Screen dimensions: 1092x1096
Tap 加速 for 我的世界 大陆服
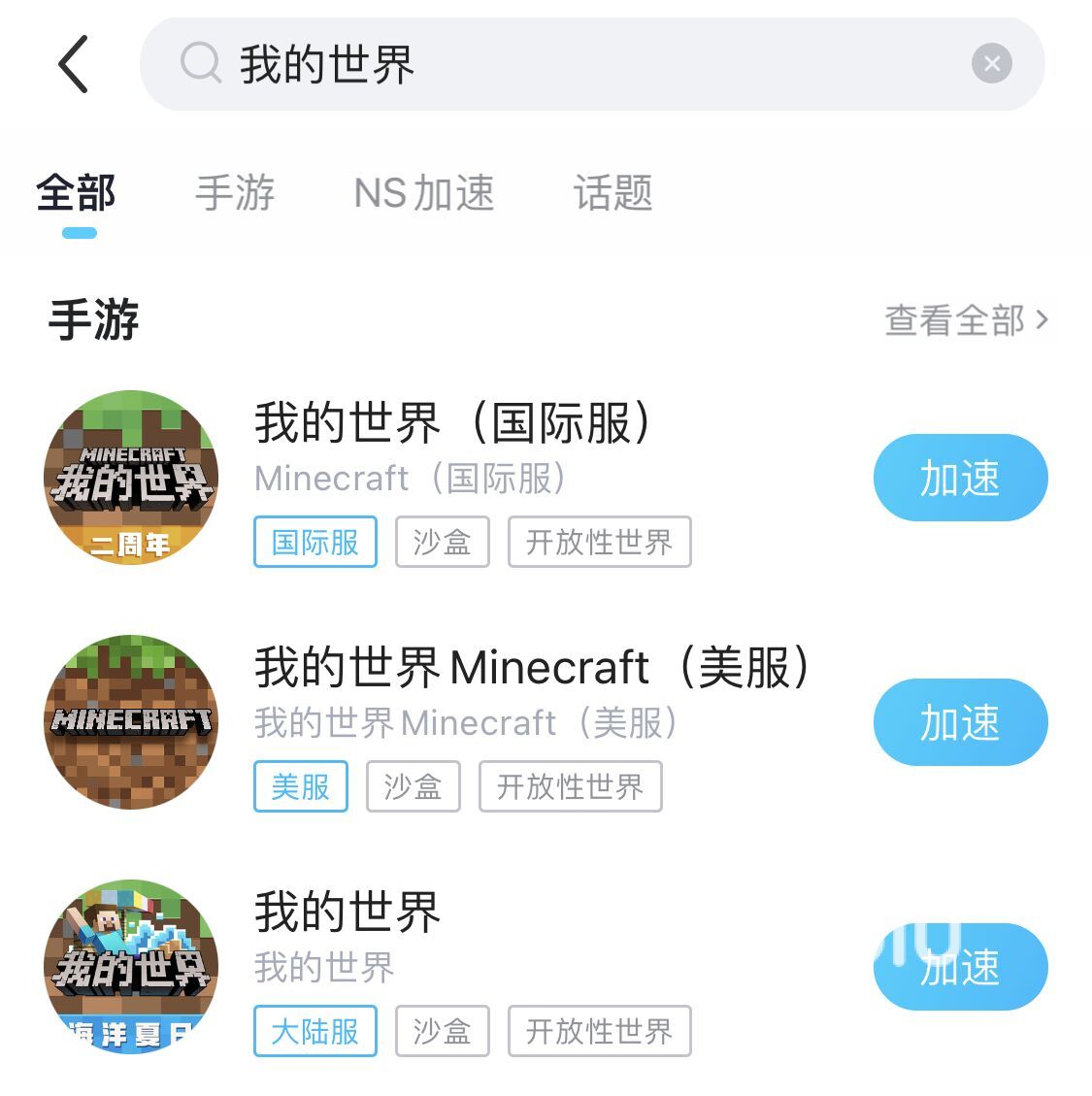(960, 967)
